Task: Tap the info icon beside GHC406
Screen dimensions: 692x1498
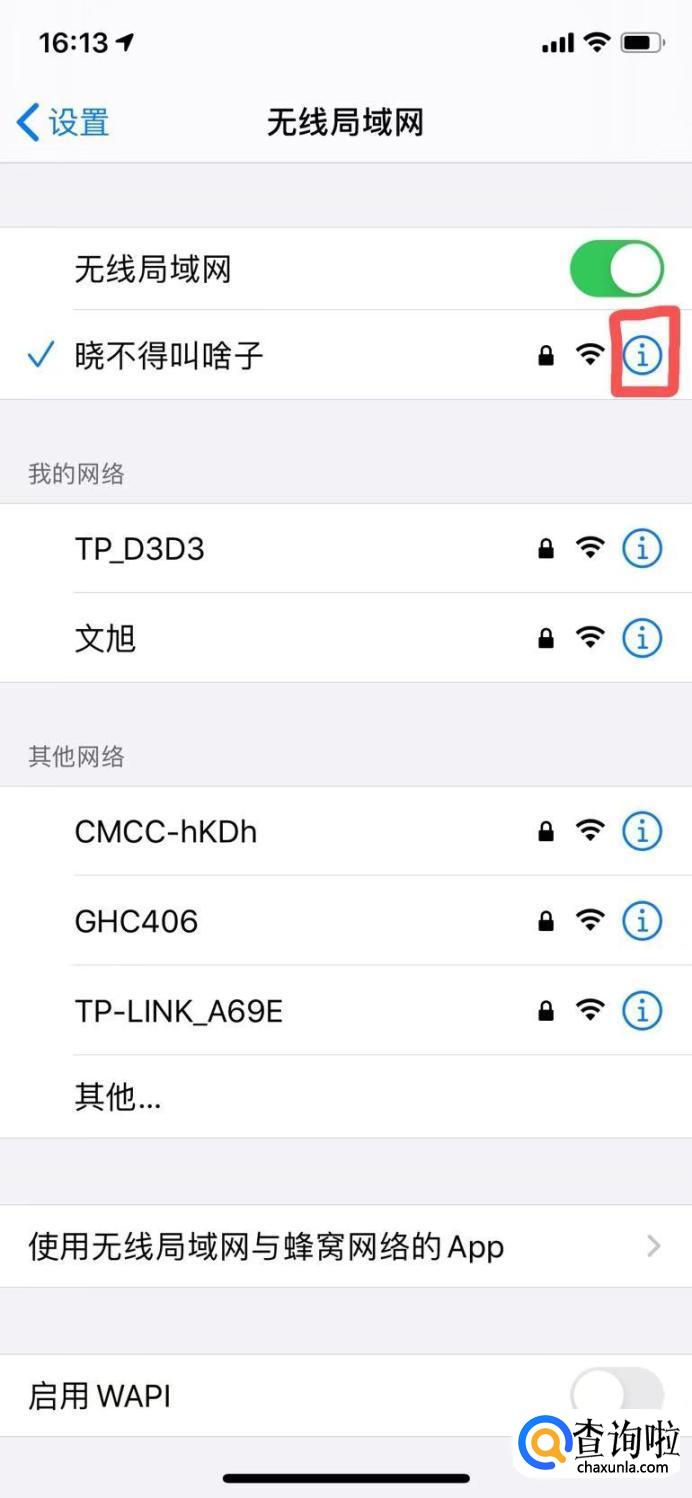Action: [x=642, y=921]
